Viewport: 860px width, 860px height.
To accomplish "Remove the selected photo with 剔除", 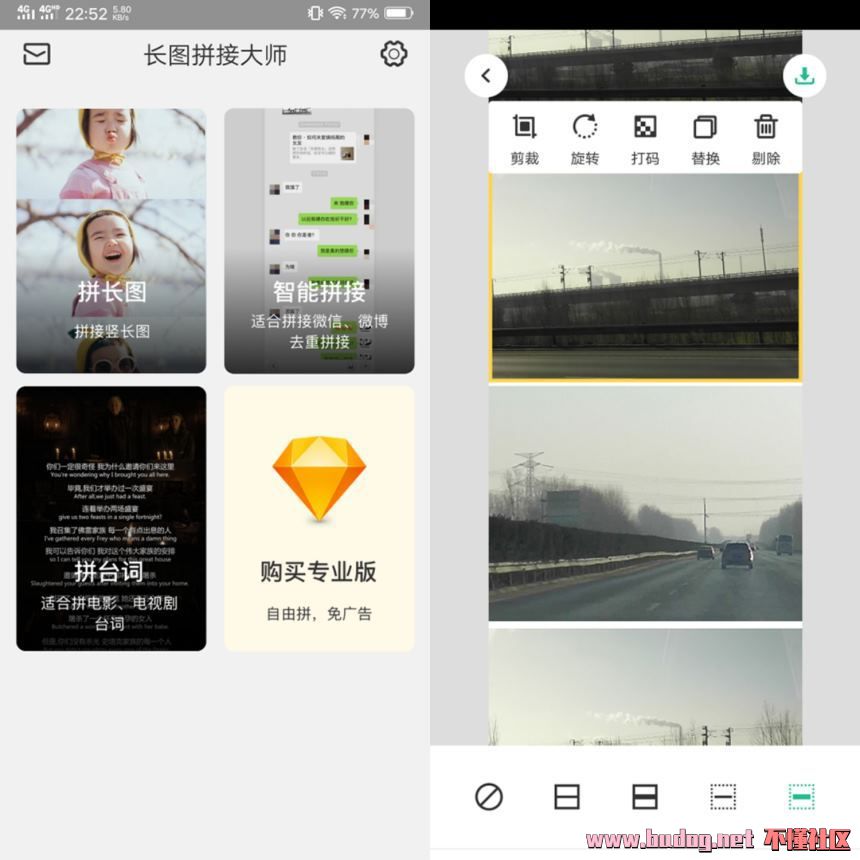I will pyautogui.click(x=765, y=138).
